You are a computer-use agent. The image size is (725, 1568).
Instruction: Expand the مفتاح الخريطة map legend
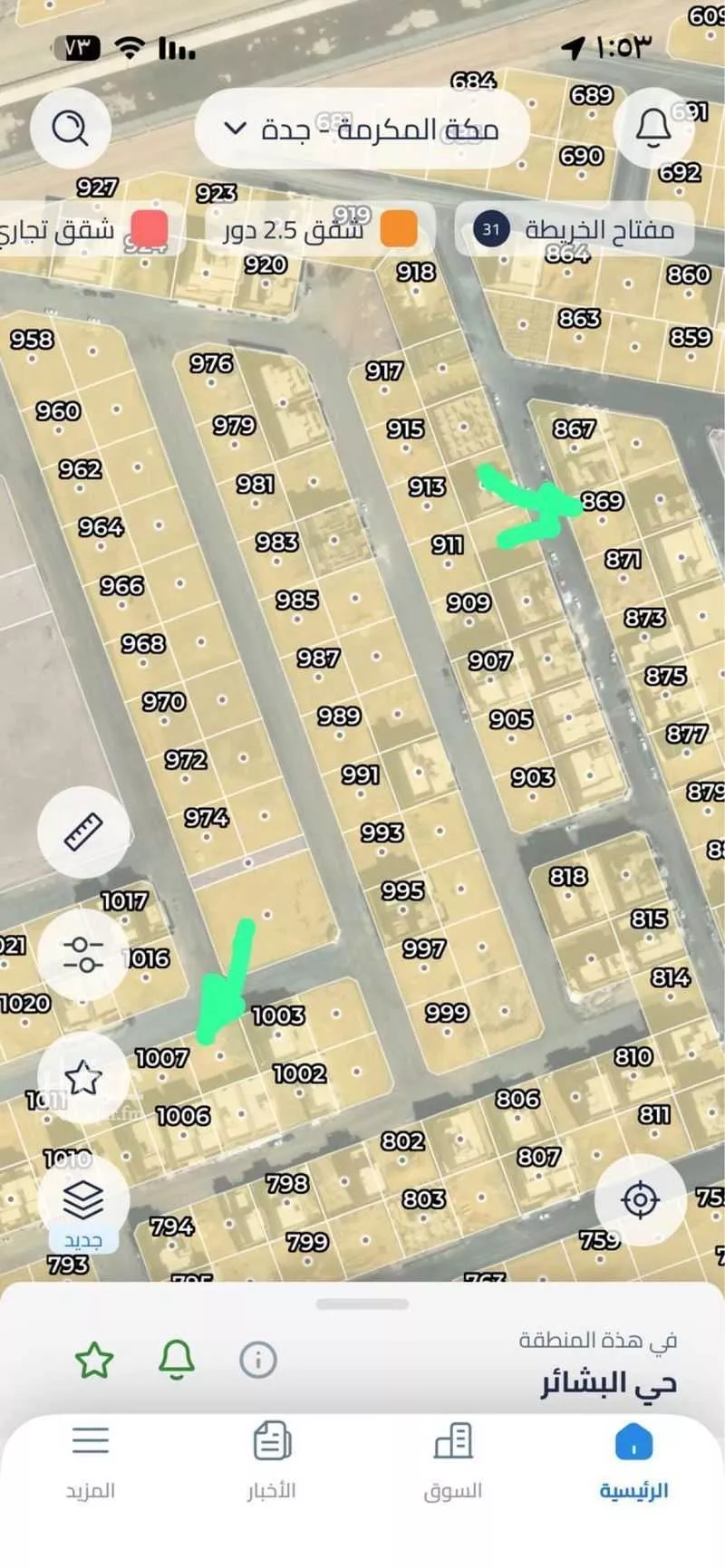point(571,229)
